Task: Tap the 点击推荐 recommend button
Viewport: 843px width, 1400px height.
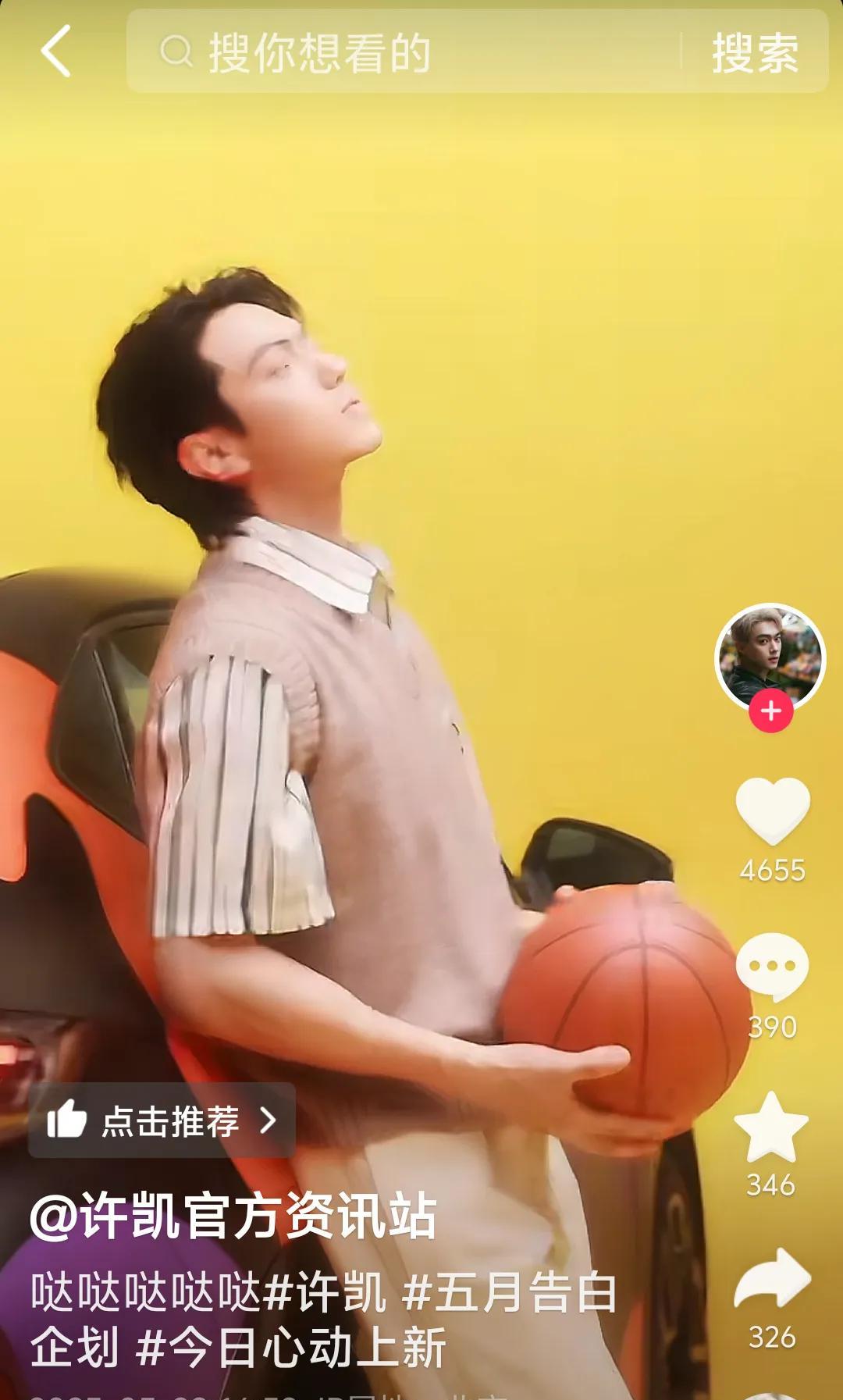Action: [x=162, y=1120]
